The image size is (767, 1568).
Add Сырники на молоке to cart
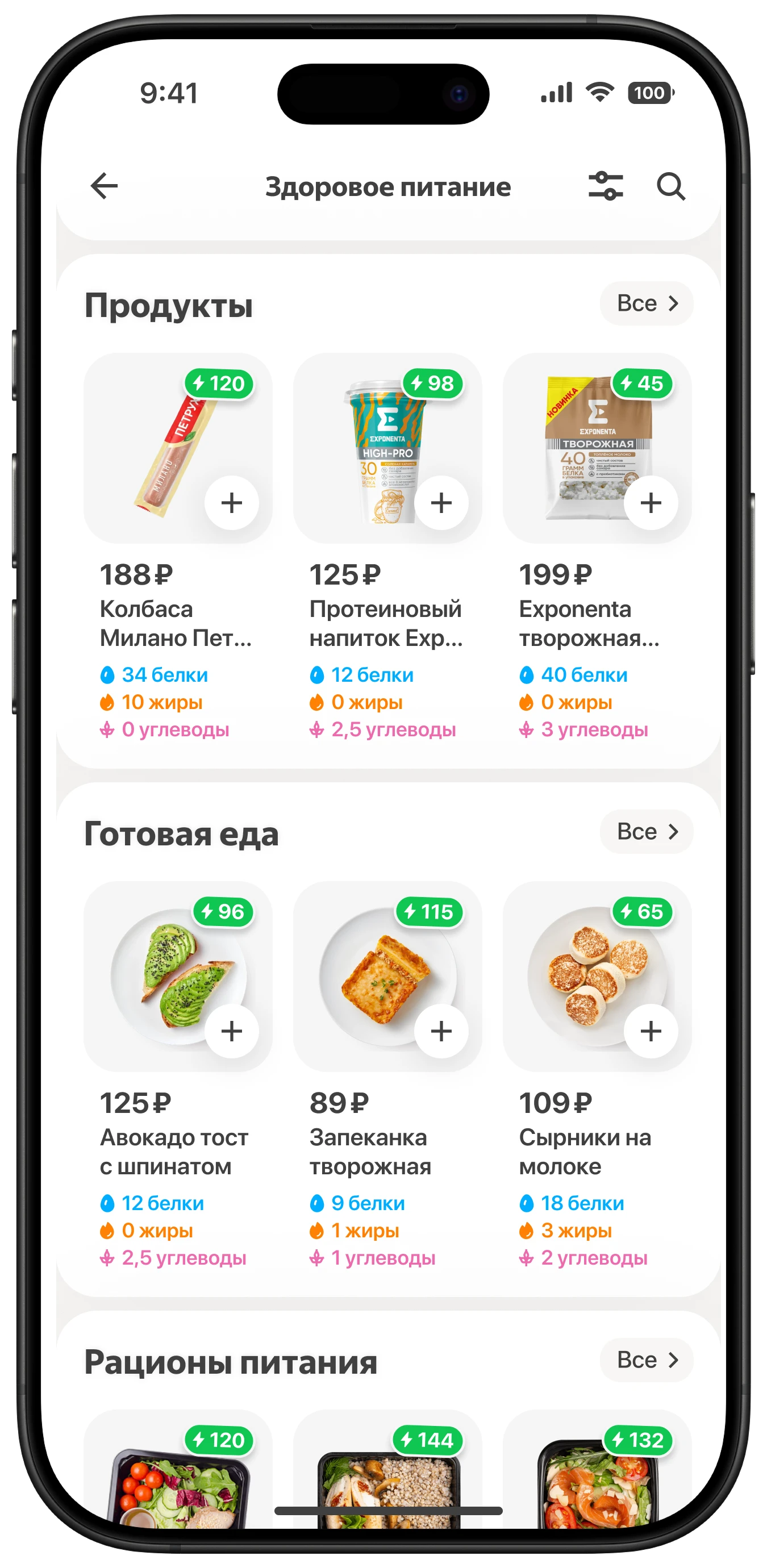tap(651, 1031)
